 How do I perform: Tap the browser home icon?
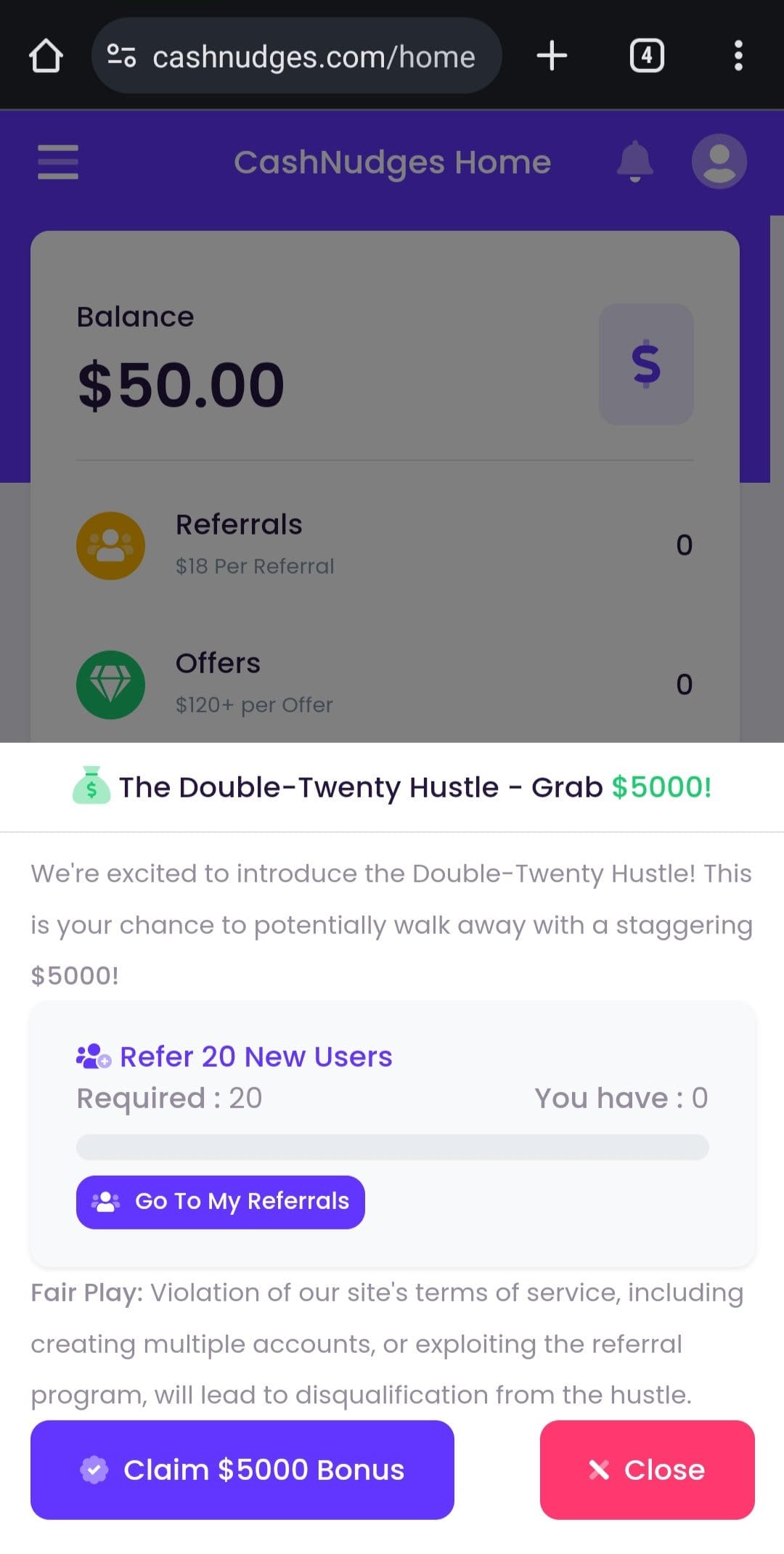point(46,56)
